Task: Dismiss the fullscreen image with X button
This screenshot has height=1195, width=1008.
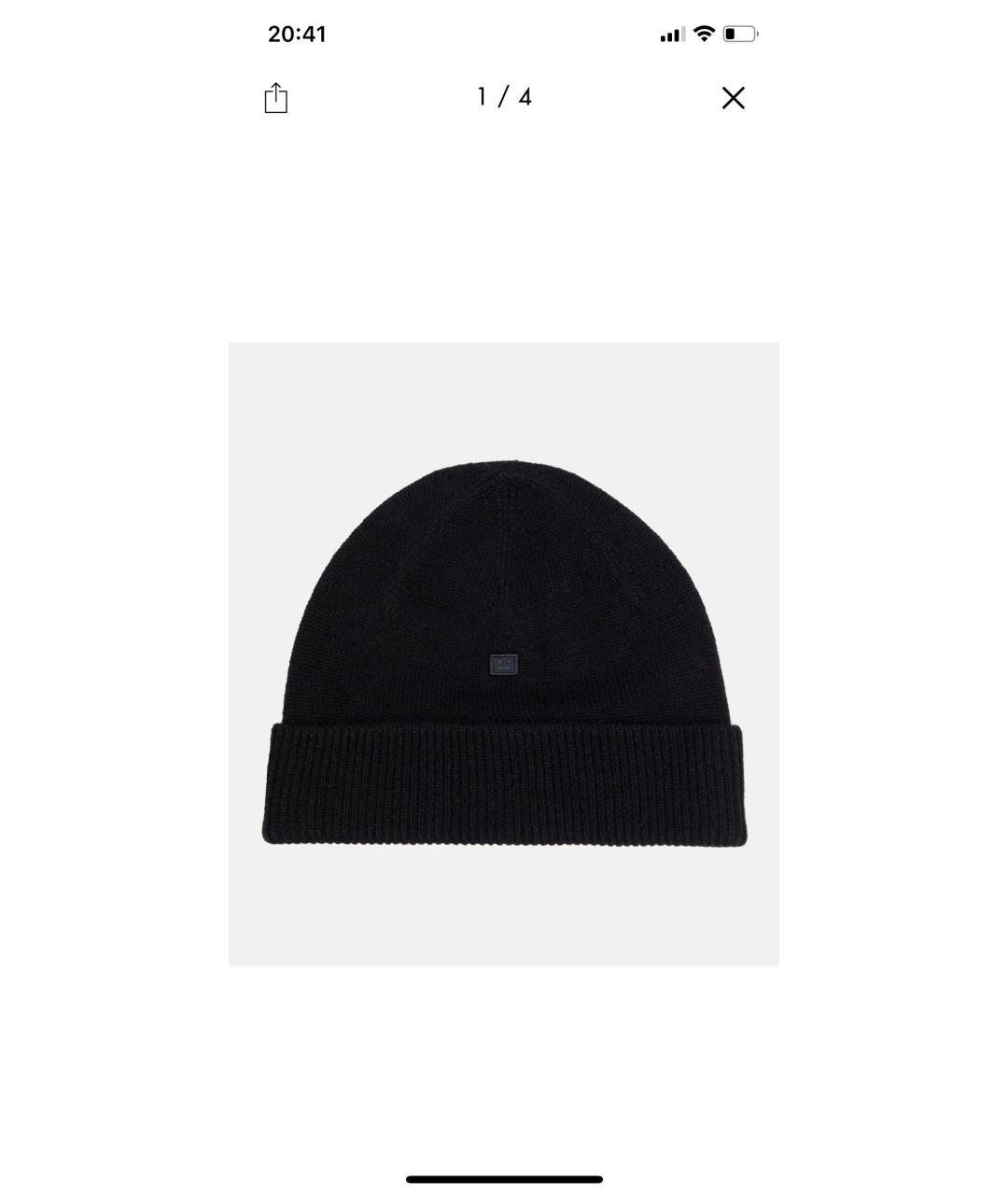Action: [x=734, y=98]
